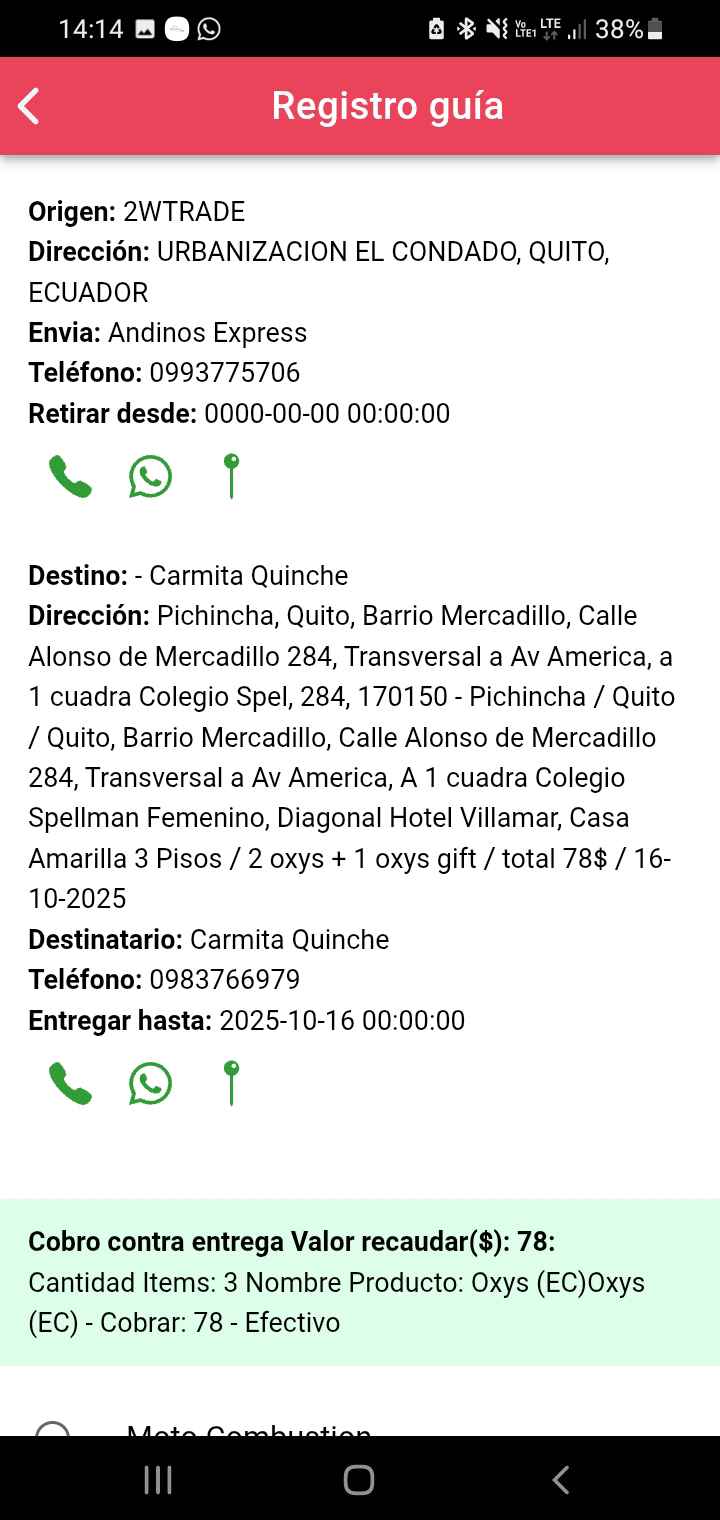Select the Moto Combustion radio option
Viewport: 720px width, 1520px height.
point(52,1431)
